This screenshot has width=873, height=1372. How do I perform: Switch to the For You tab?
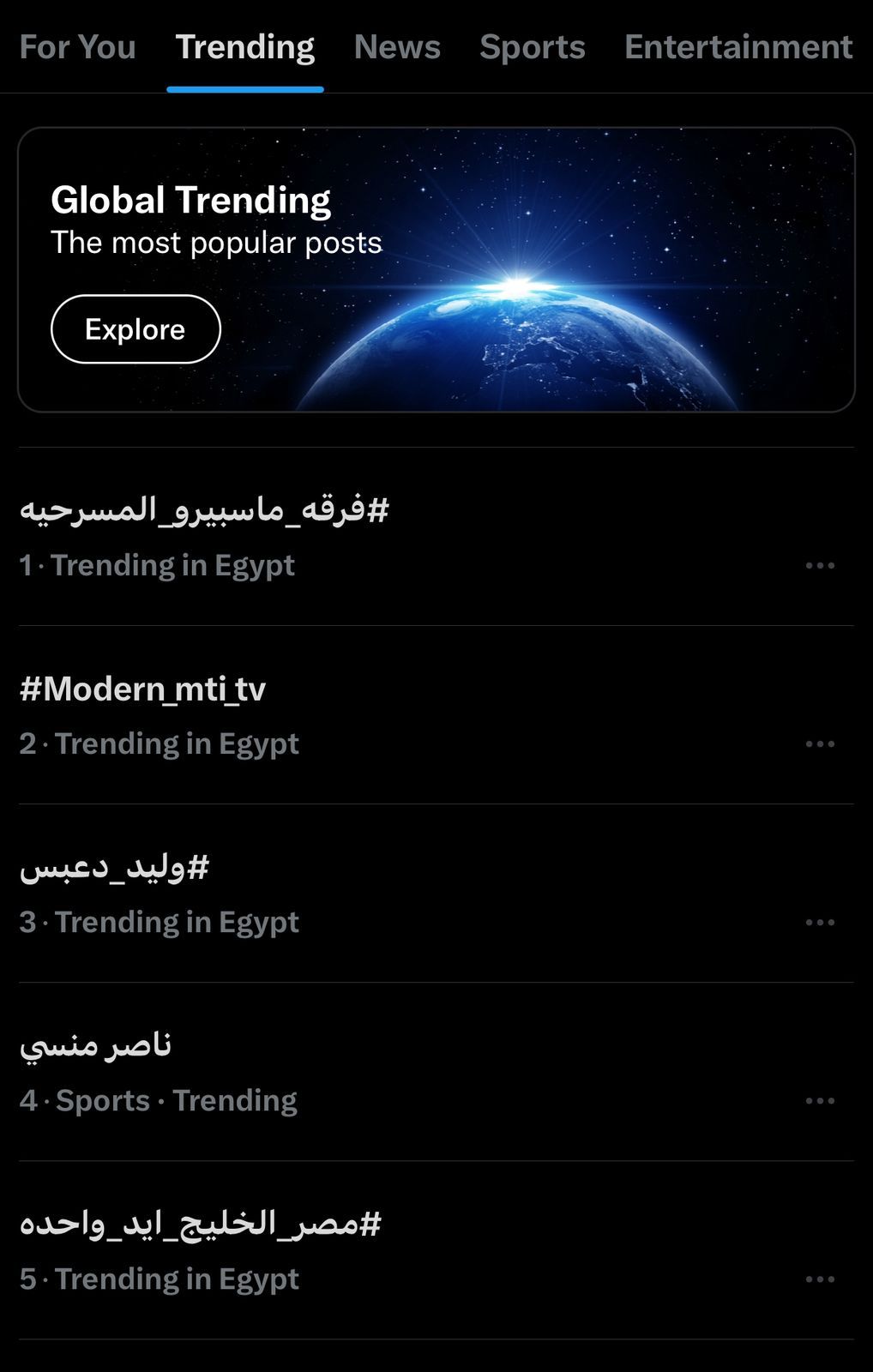pos(77,47)
